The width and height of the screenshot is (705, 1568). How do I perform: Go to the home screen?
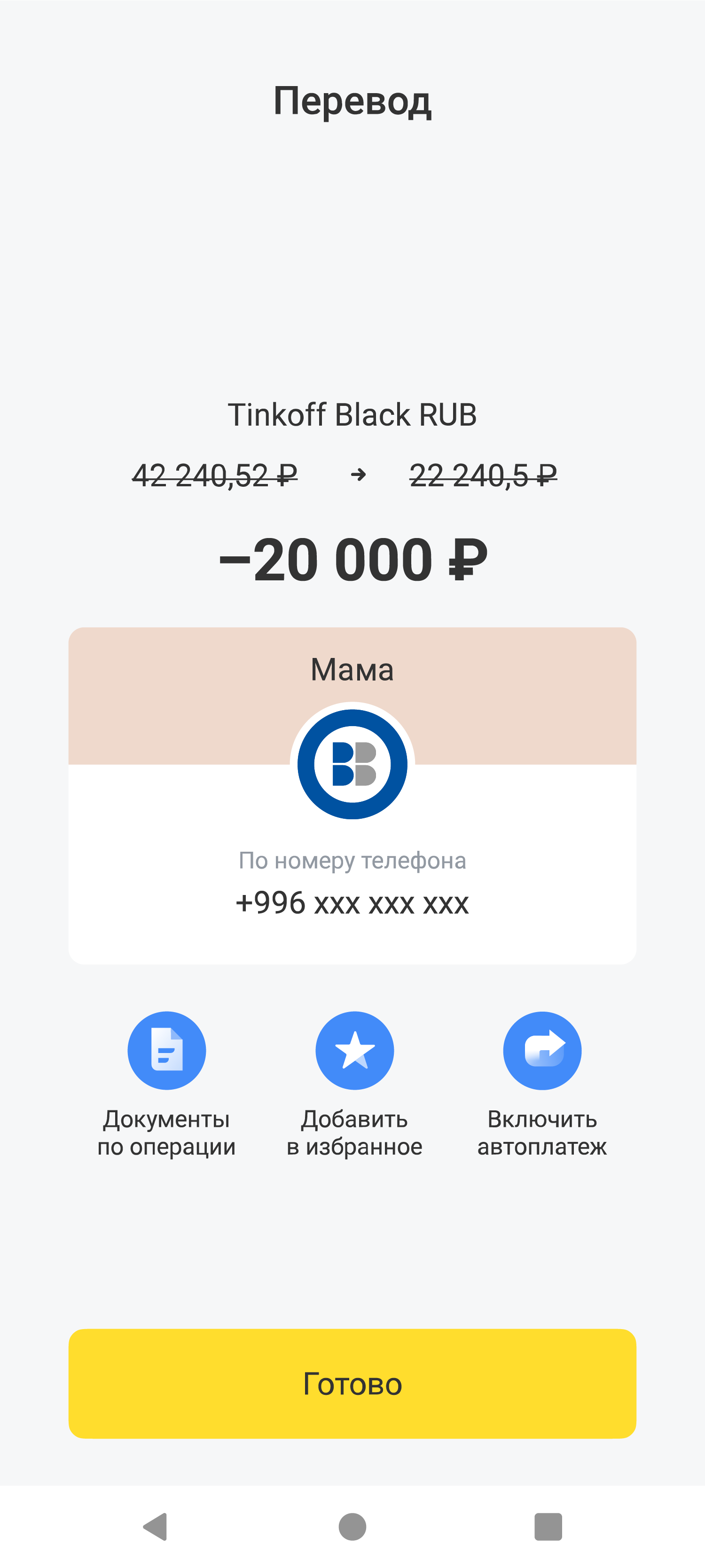[x=352, y=1527]
